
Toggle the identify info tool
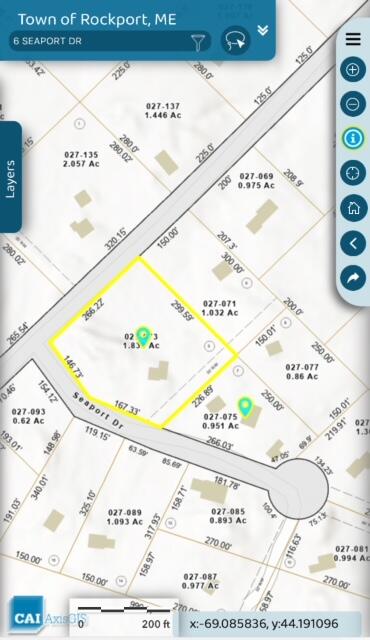tap(353, 138)
